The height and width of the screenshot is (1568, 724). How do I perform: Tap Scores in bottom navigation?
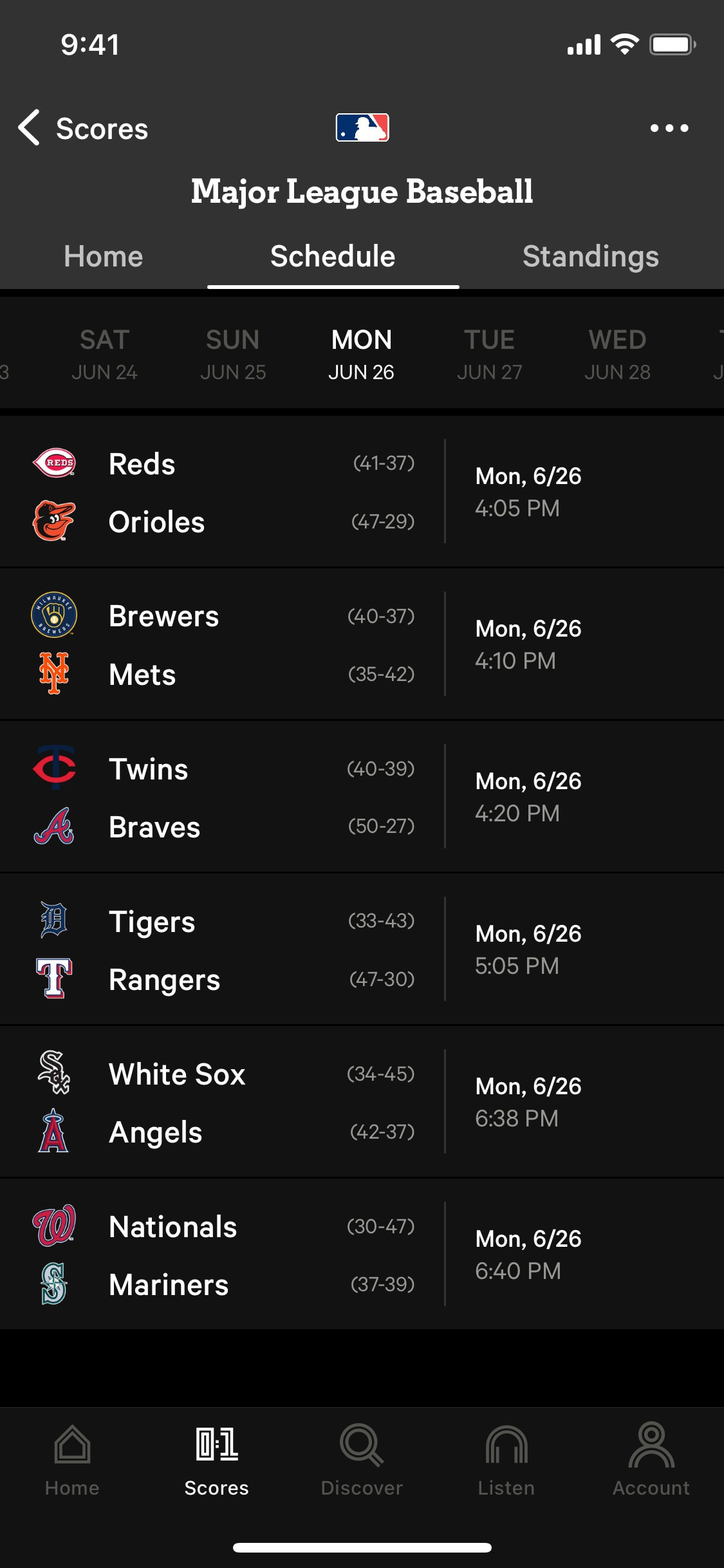click(x=217, y=1460)
